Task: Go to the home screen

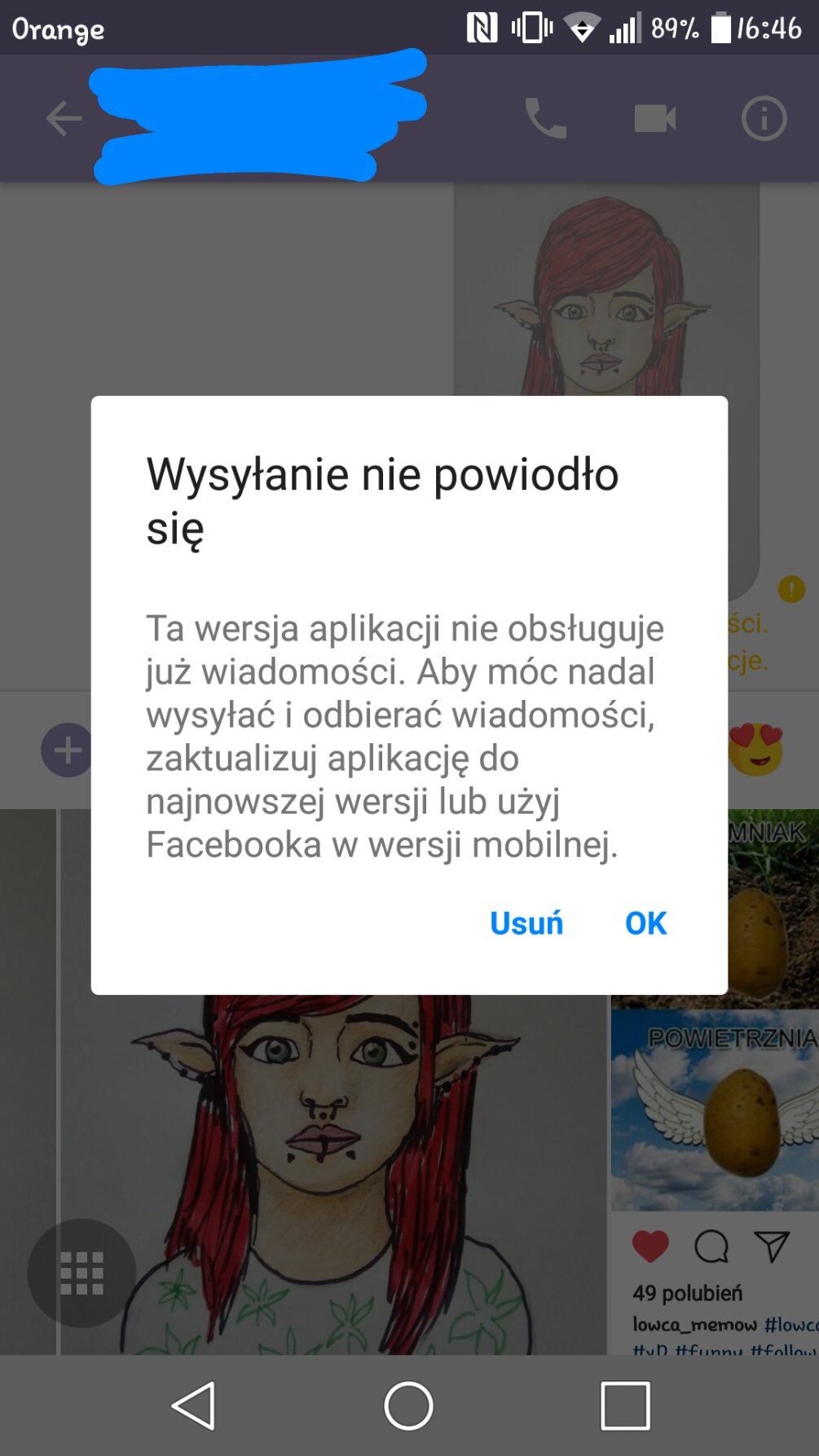Action: [x=408, y=1405]
